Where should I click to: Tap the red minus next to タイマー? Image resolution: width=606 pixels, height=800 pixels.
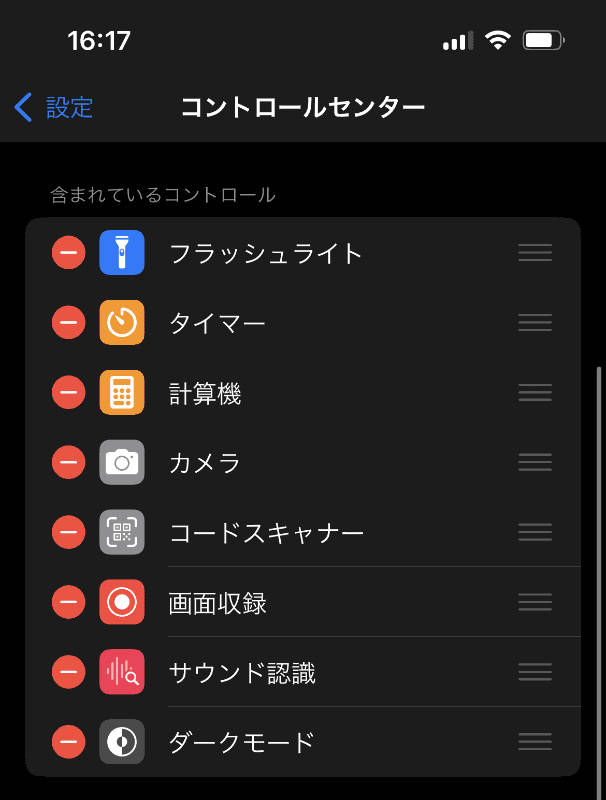click(69, 323)
